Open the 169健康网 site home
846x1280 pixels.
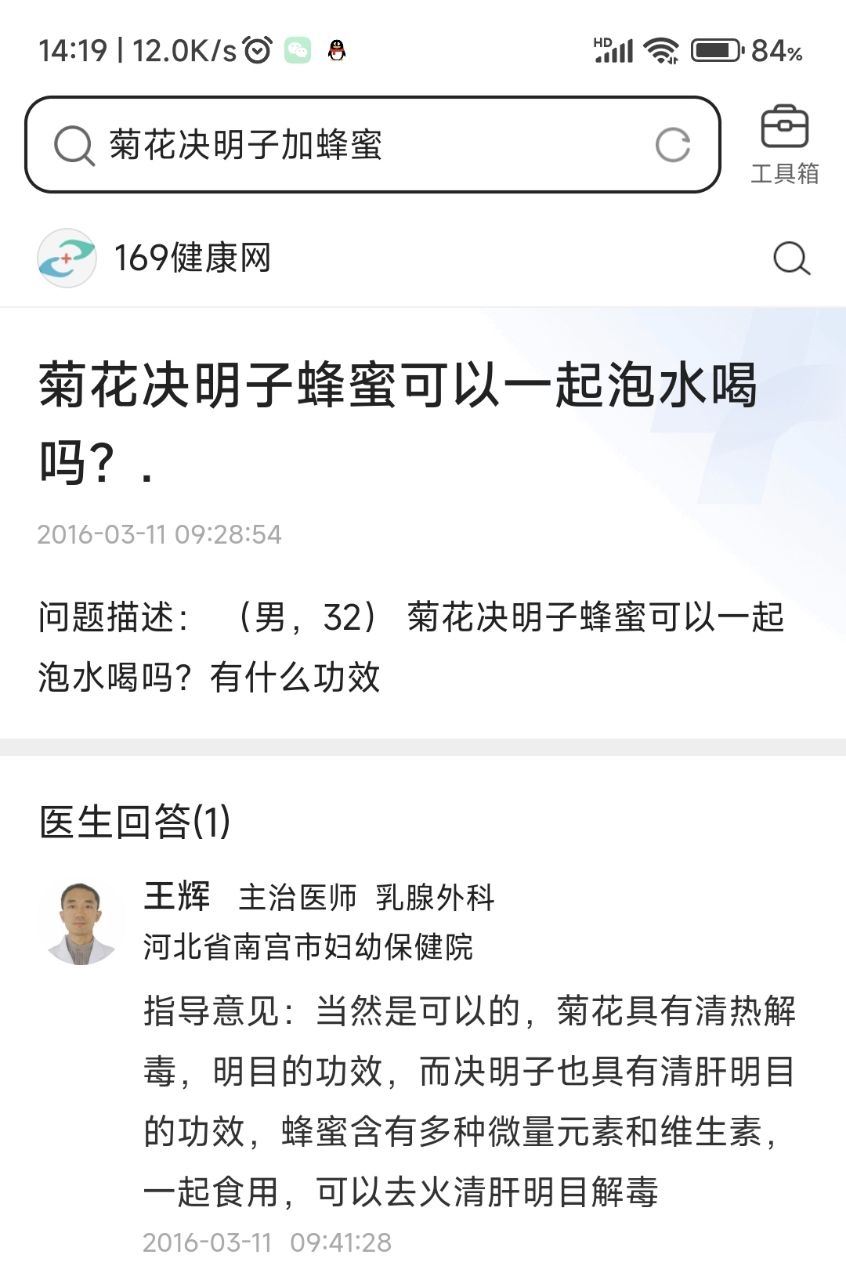pos(155,259)
